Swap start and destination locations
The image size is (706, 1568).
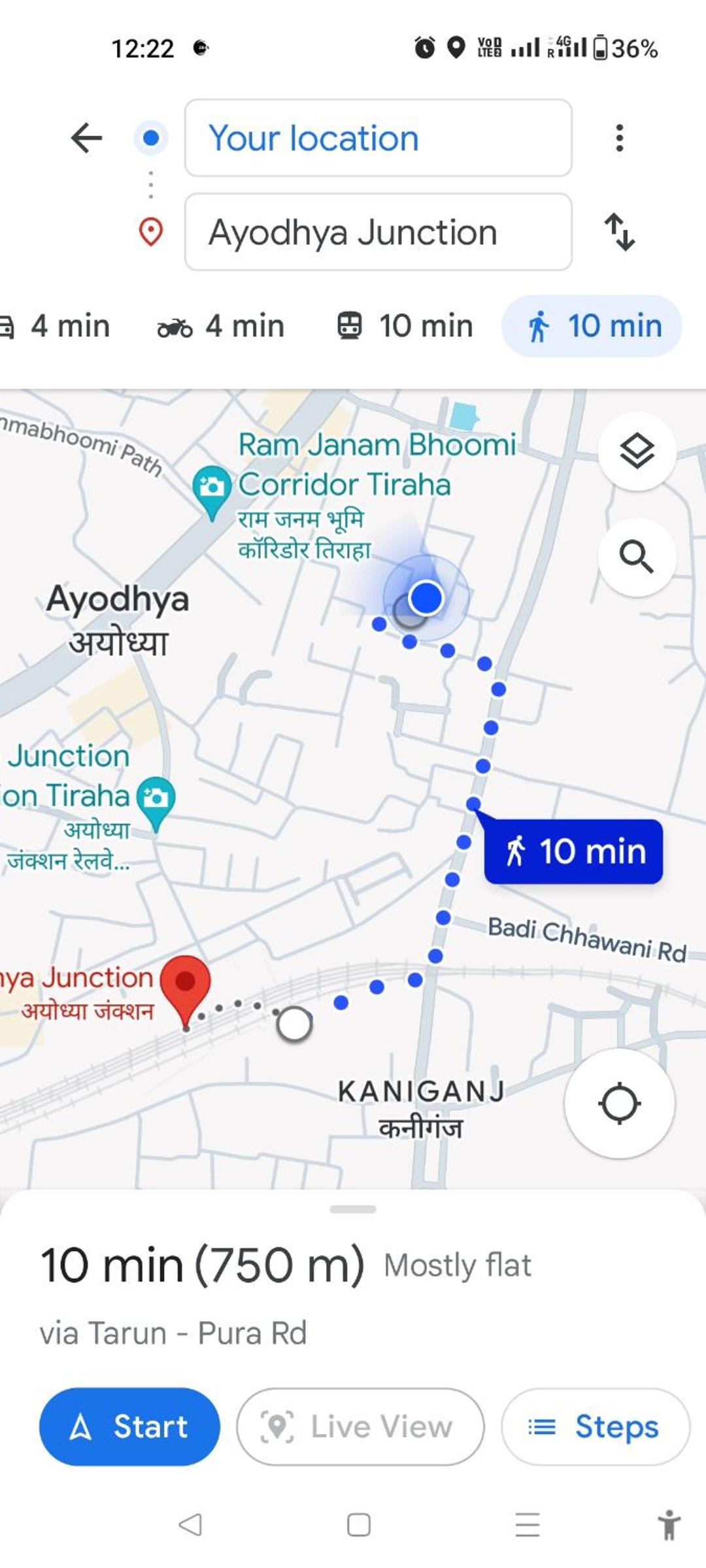click(x=619, y=232)
